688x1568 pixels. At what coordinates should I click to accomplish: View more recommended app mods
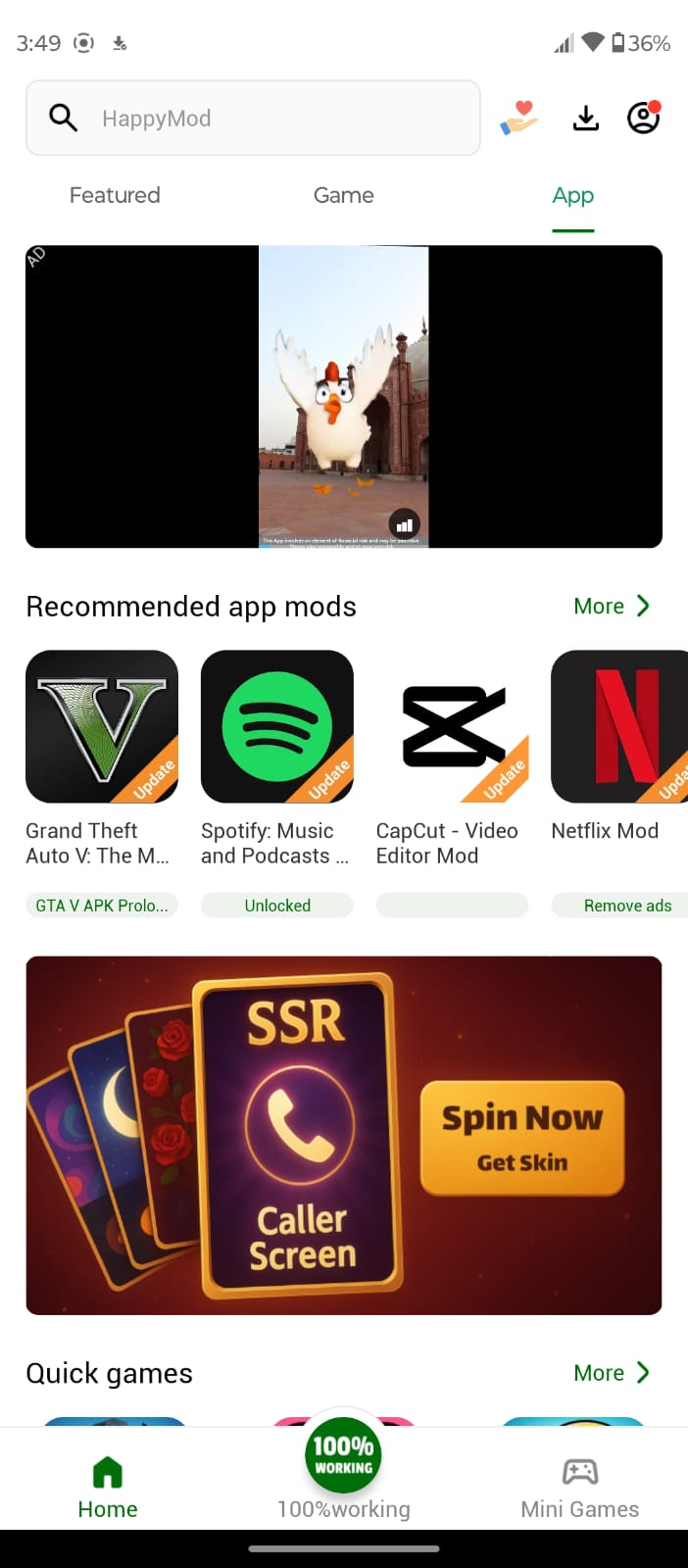click(x=612, y=607)
